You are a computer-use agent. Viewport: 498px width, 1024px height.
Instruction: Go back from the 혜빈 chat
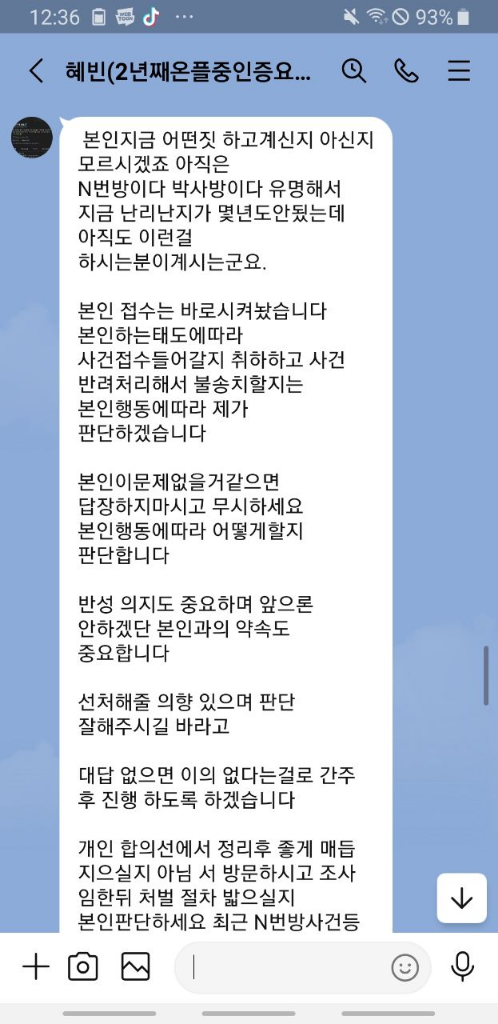37,71
